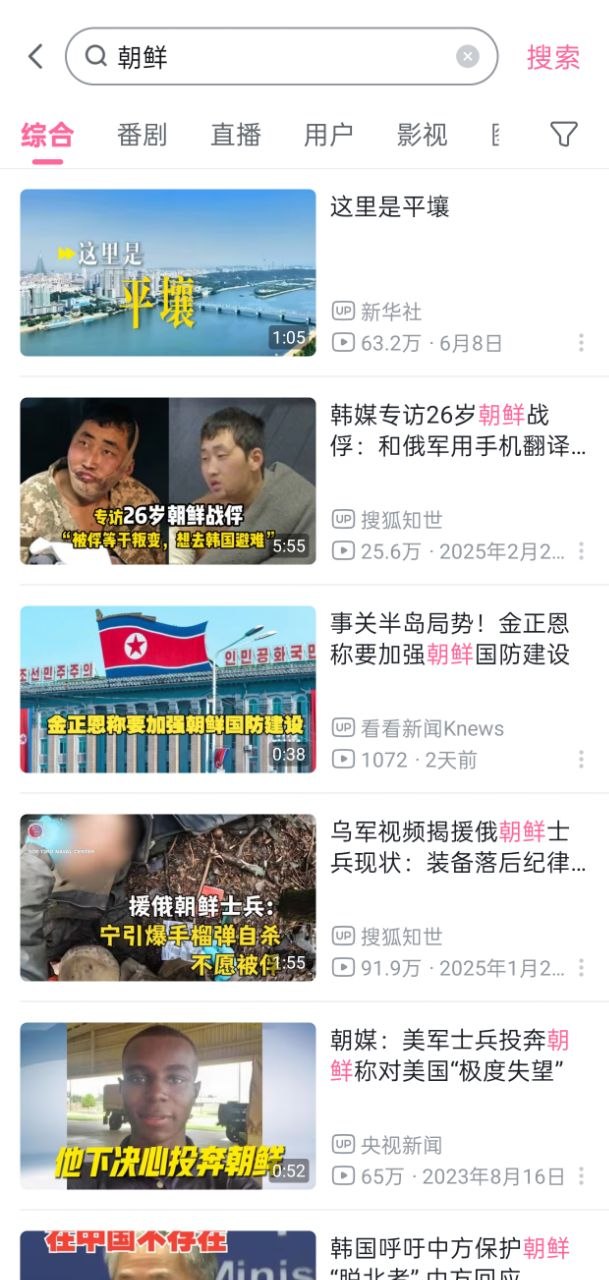Open more options for 这里是平壤 video
This screenshot has height=1280, width=609.
pyautogui.click(x=580, y=343)
